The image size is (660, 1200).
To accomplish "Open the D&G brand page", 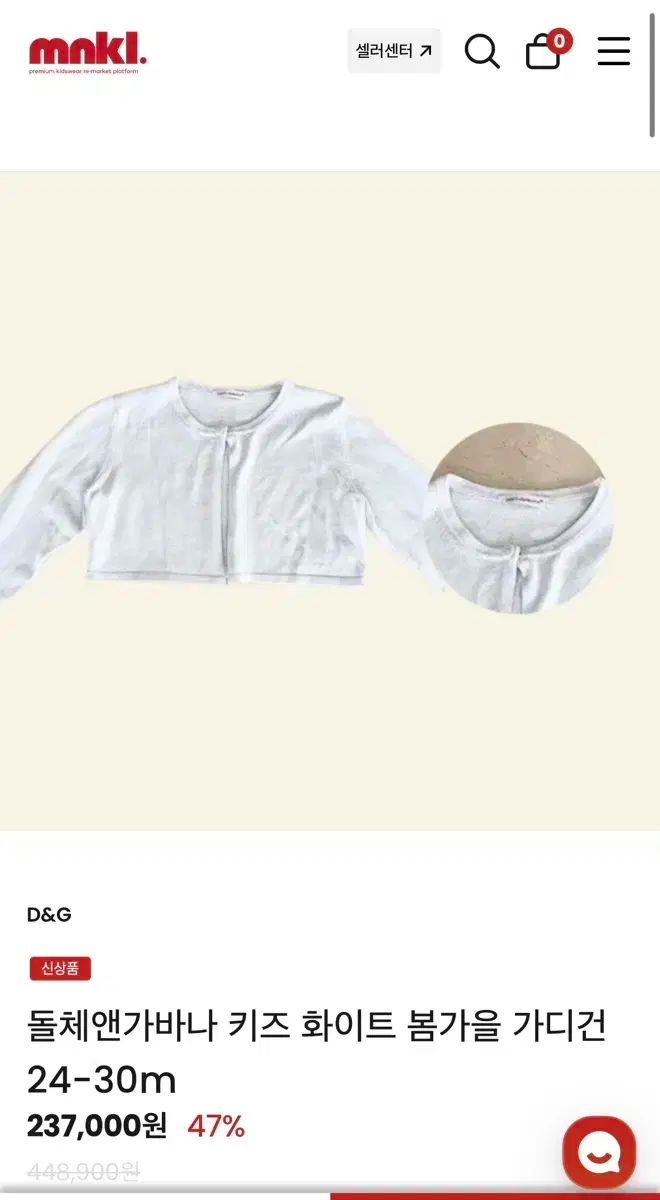I will (x=49, y=914).
